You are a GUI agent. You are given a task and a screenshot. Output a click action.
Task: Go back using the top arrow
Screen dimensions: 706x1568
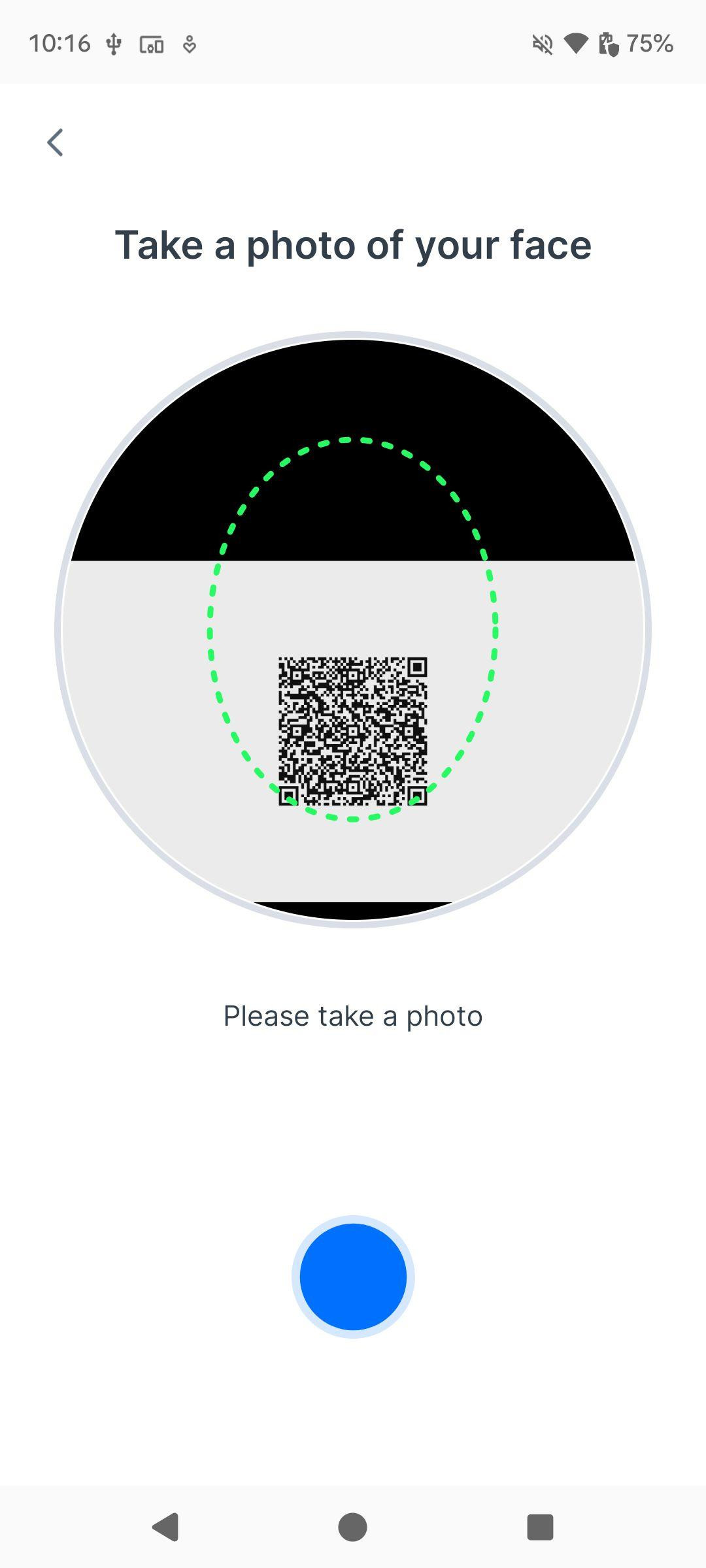pyautogui.click(x=56, y=142)
